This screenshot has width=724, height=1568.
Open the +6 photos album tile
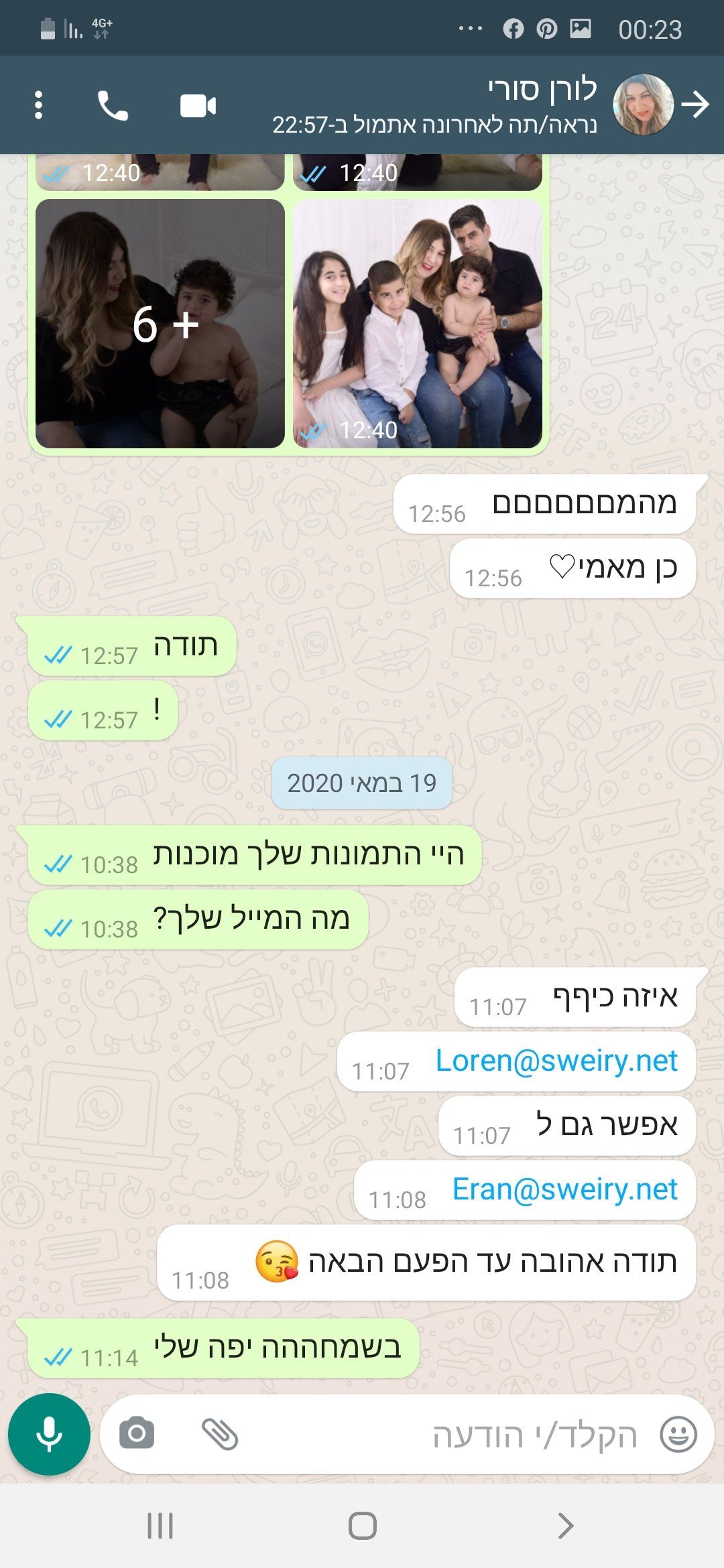click(x=160, y=324)
